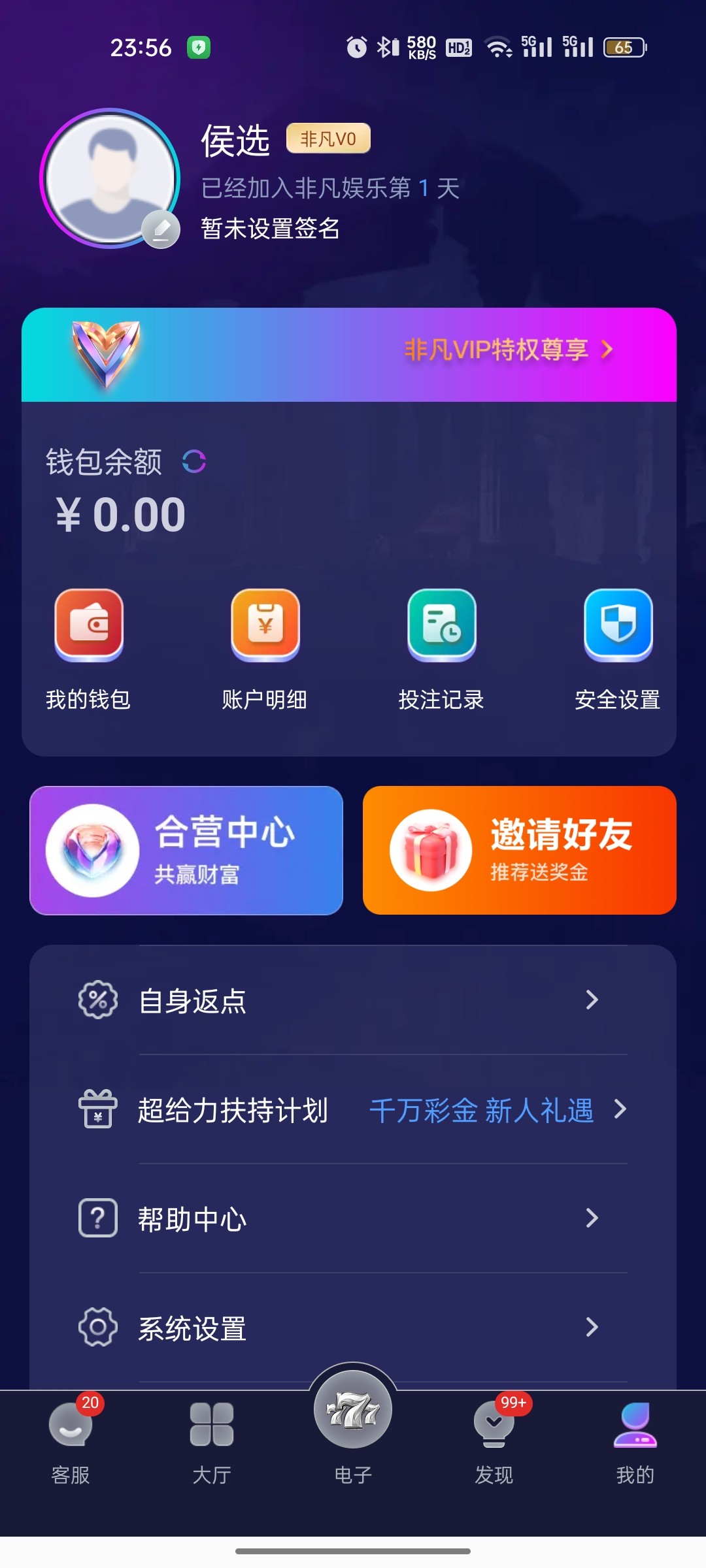Open 自身返点 row
Image resolution: width=706 pixels, height=1568 pixels.
[x=353, y=1000]
